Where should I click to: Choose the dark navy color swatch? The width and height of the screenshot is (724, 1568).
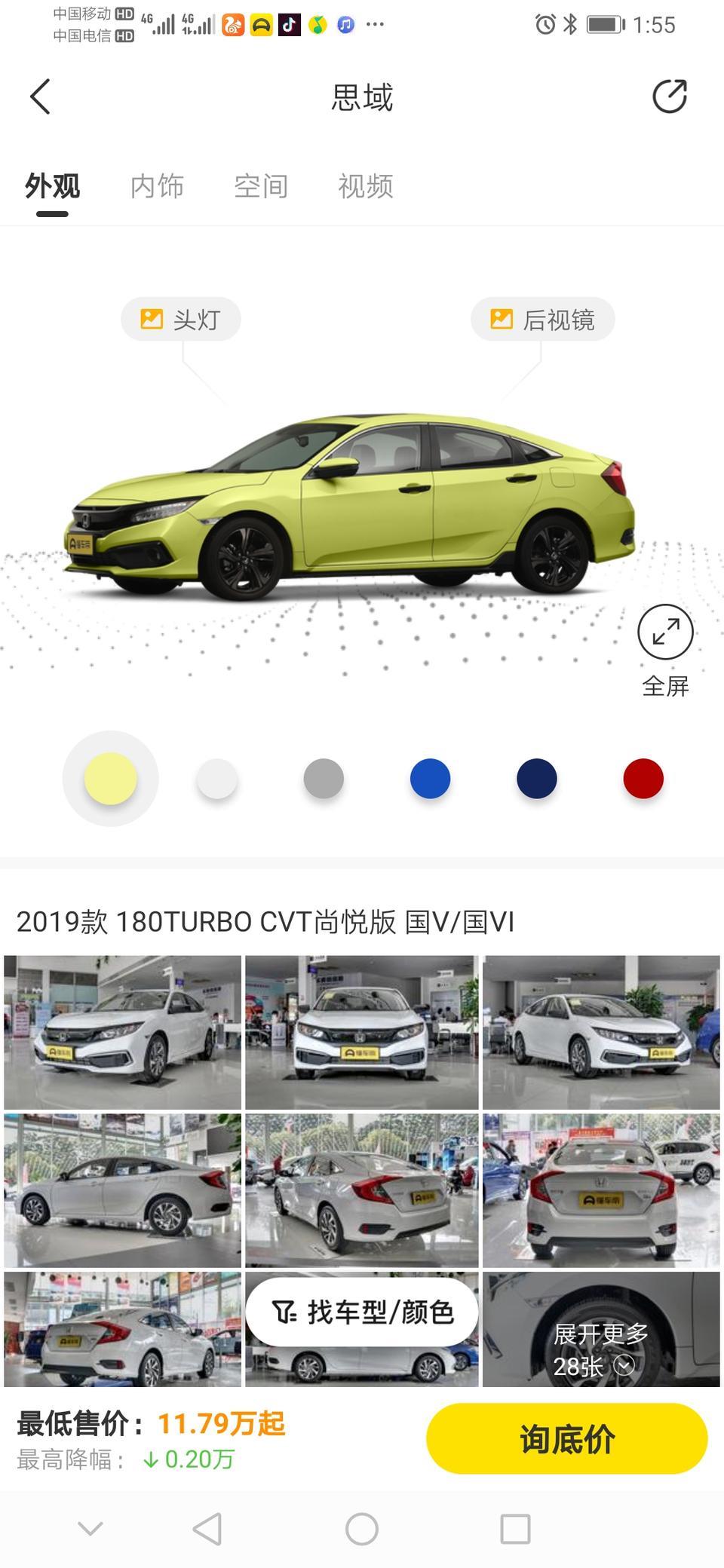[536, 779]
